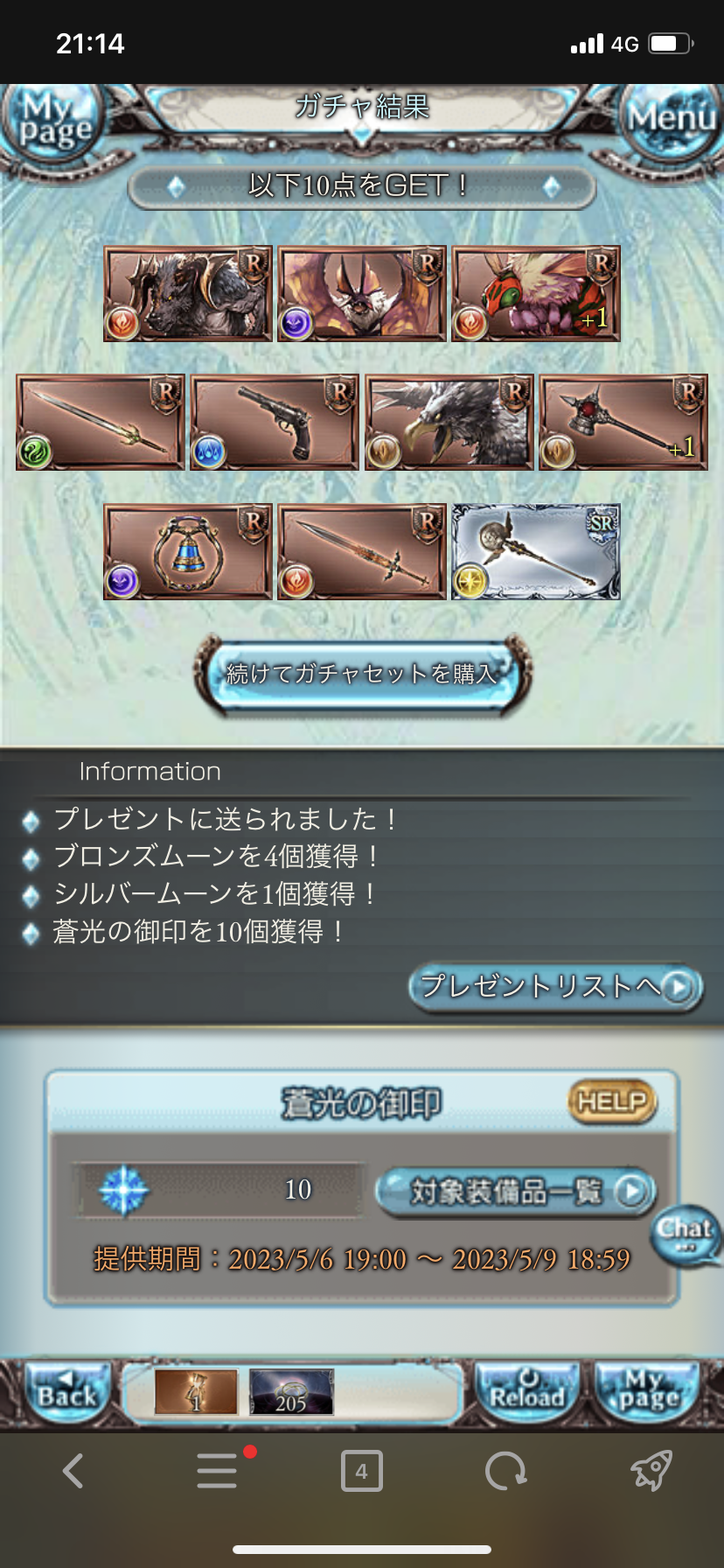This screenshot has width=724, height=1568.
Task: Open the Chat bubble
Action: 686,1233
